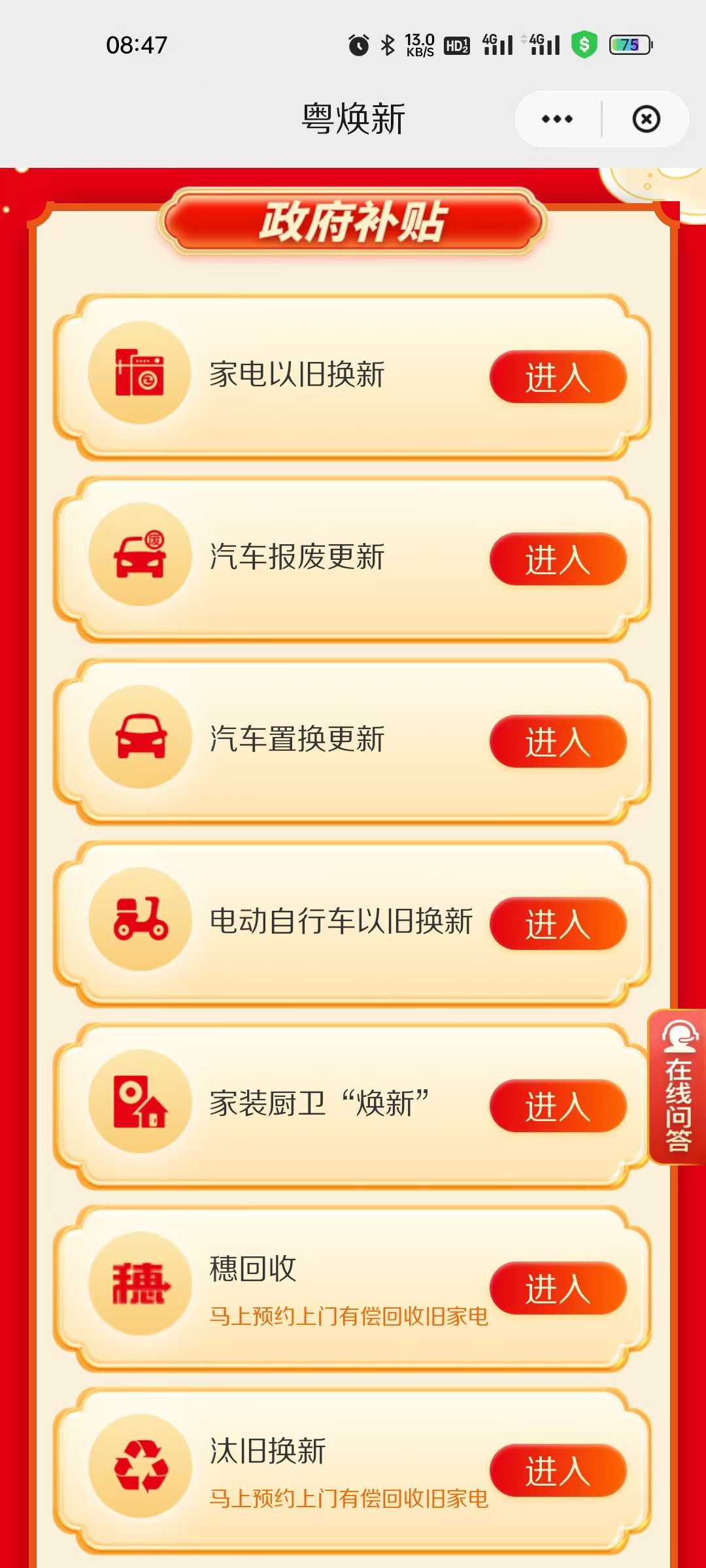Enter the 穗回收 recycling service
Screen dimensions: 706x1568
[558, 1288]
